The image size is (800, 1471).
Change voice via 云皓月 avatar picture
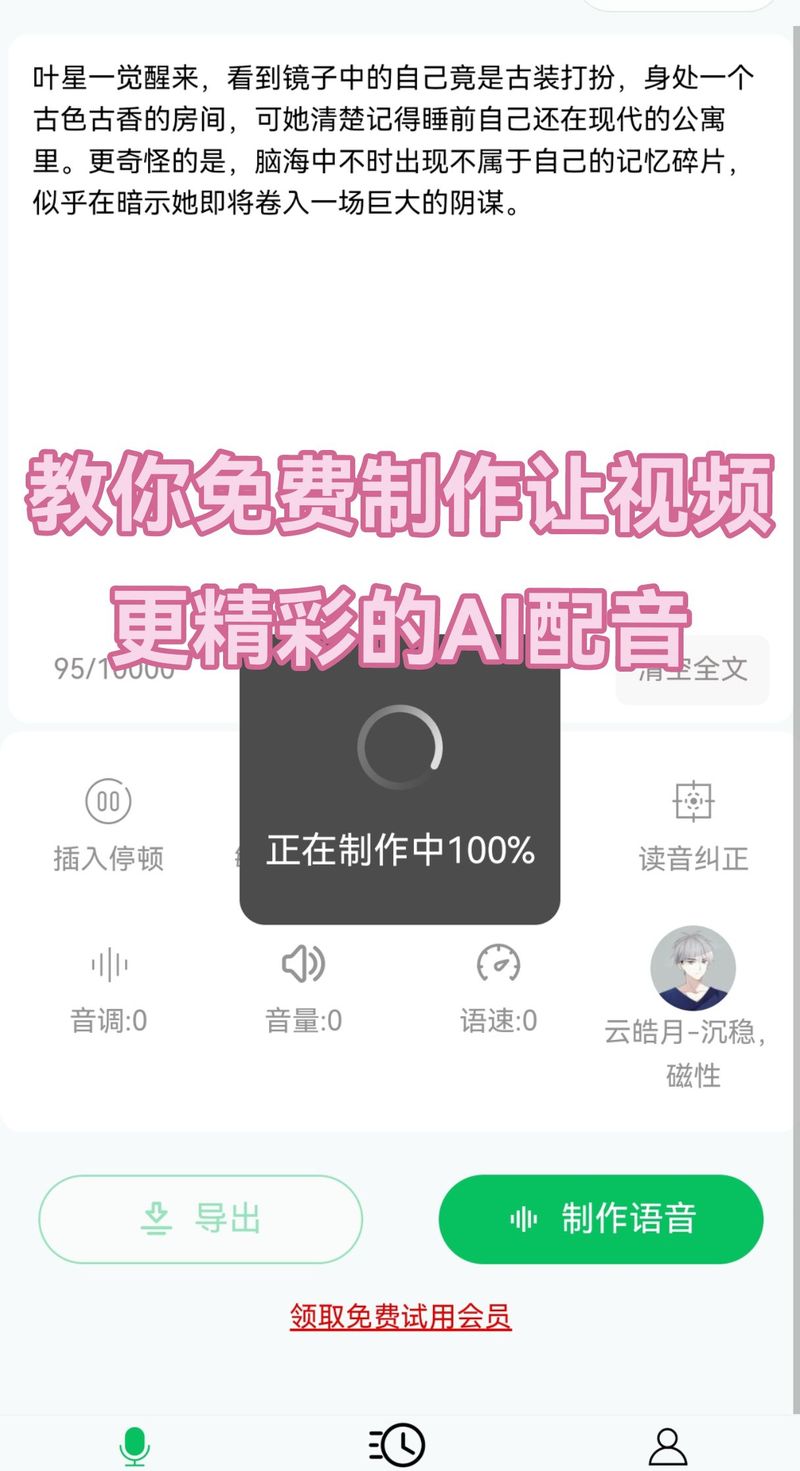tap(693, 967)
